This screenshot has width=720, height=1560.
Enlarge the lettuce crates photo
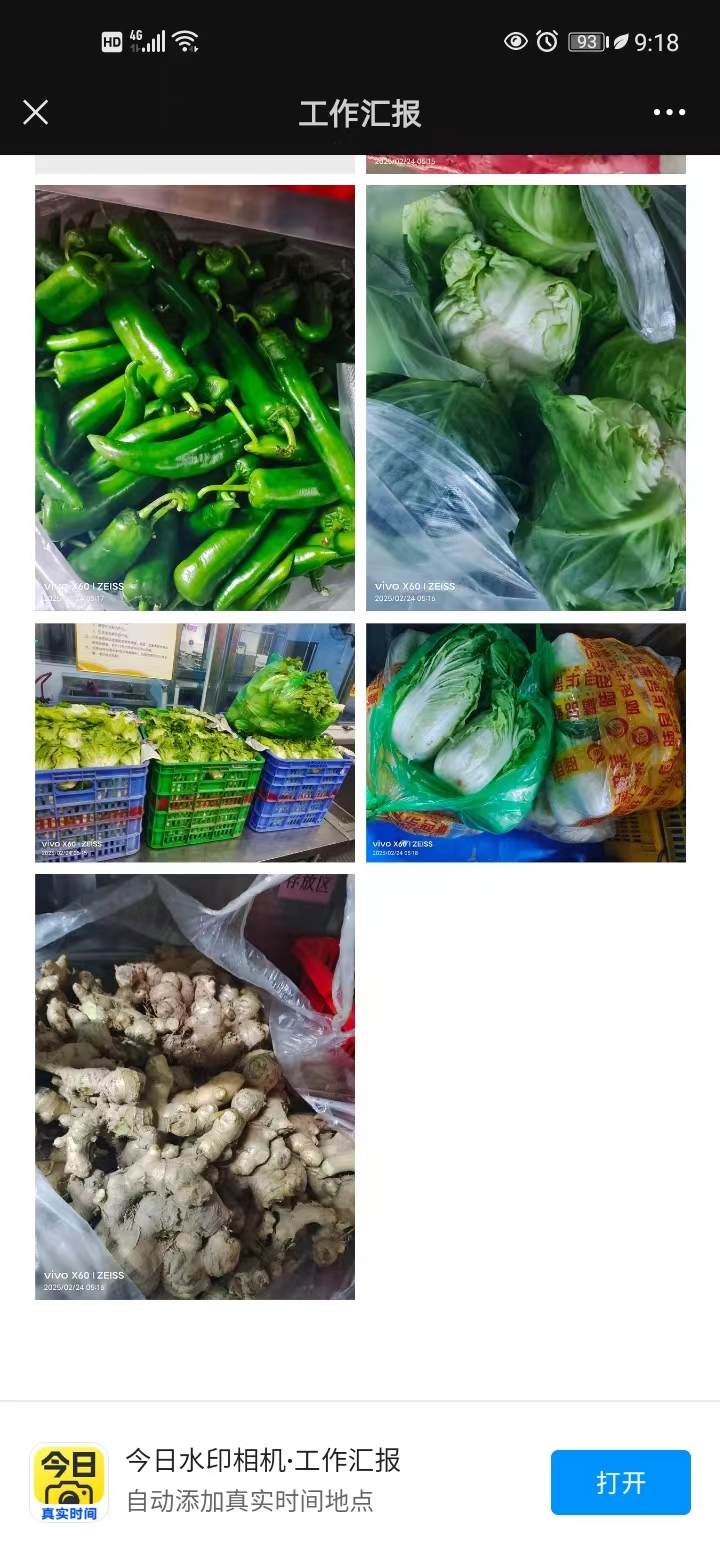195,742
